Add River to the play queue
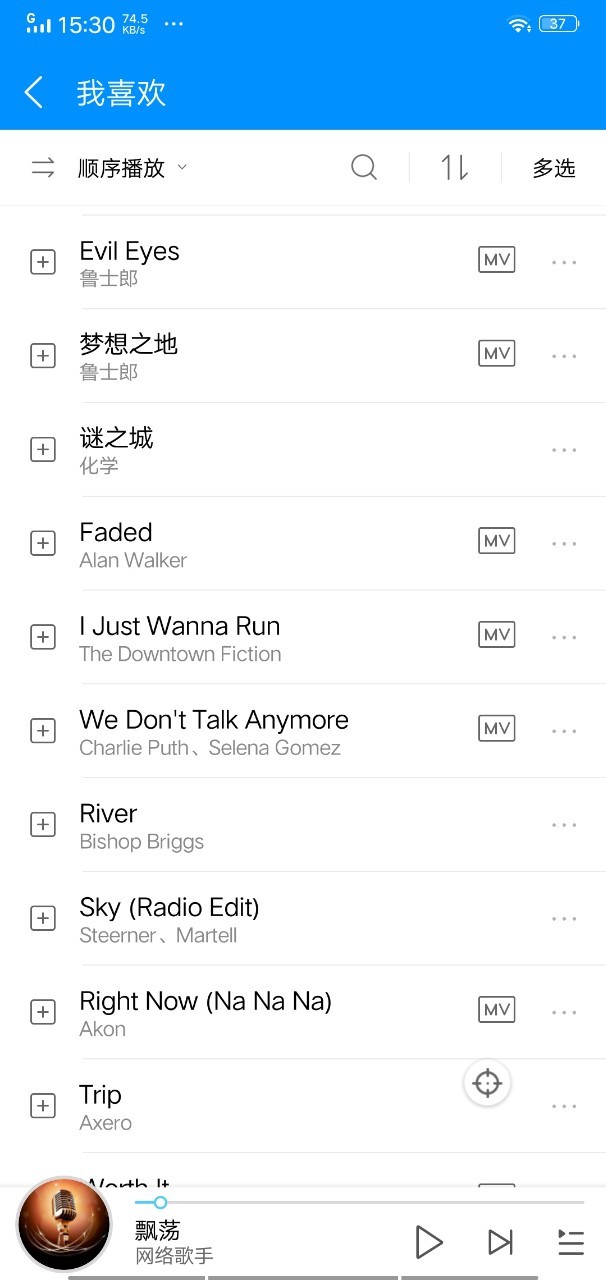The height and width of the screenshot is (1280, 606). coord(43,825)
